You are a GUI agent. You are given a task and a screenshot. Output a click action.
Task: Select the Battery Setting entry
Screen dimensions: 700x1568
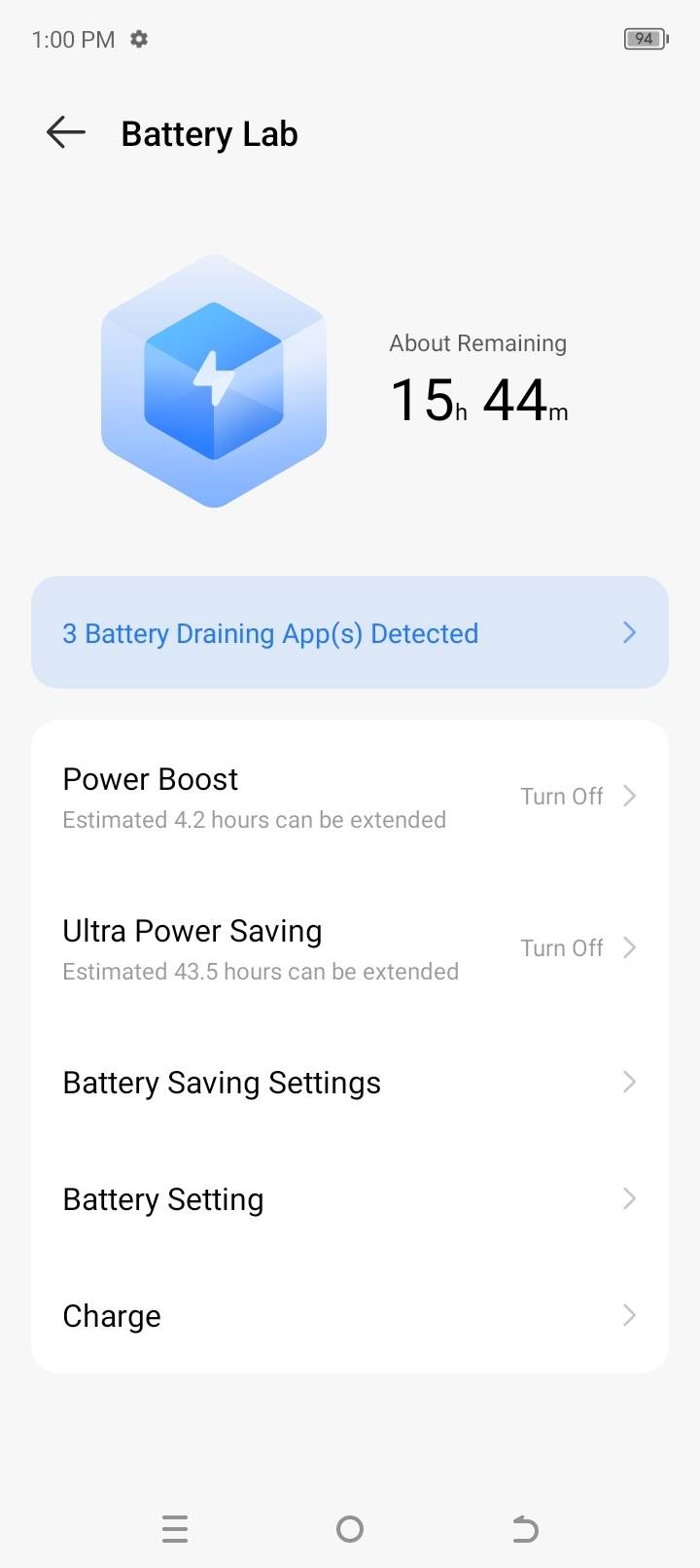[162, 1198]
